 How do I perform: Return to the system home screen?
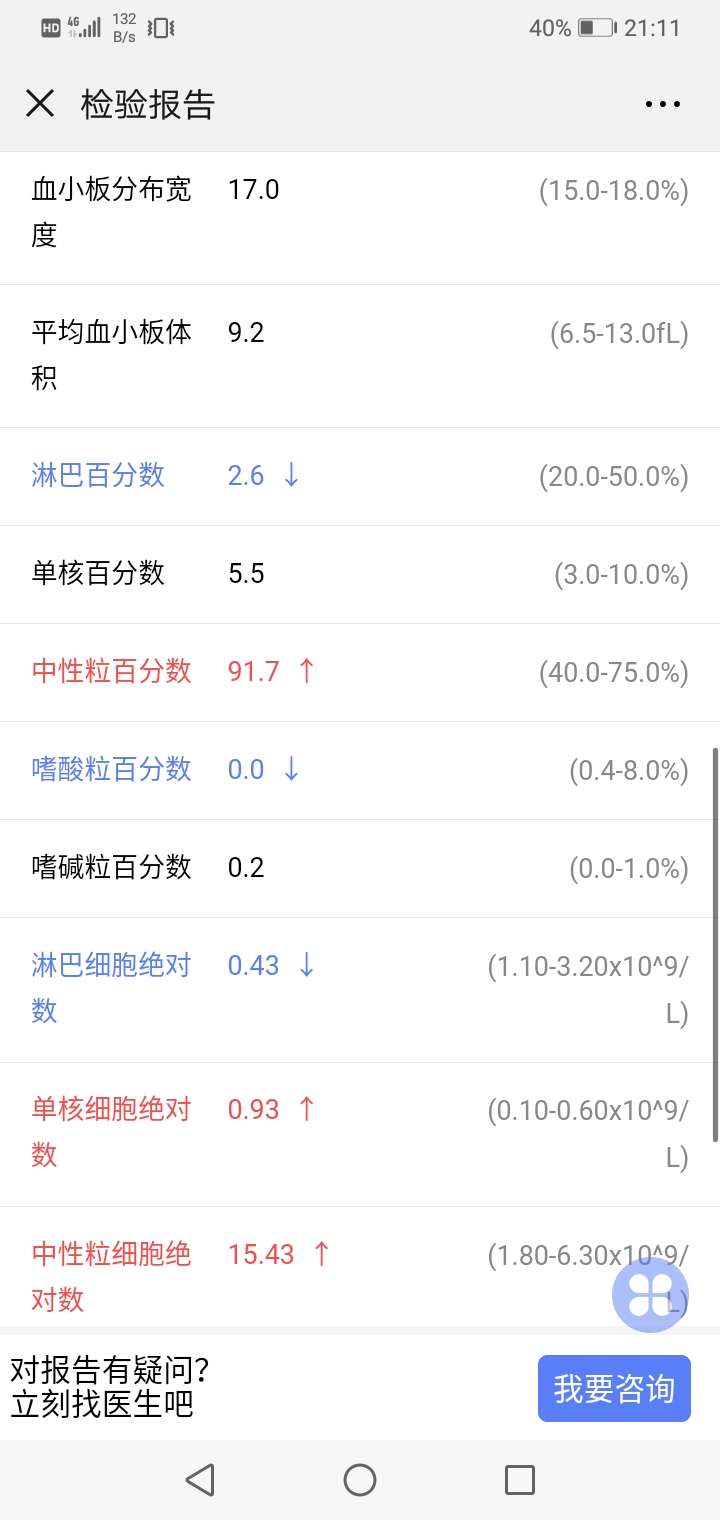[x=360, y=1480]
